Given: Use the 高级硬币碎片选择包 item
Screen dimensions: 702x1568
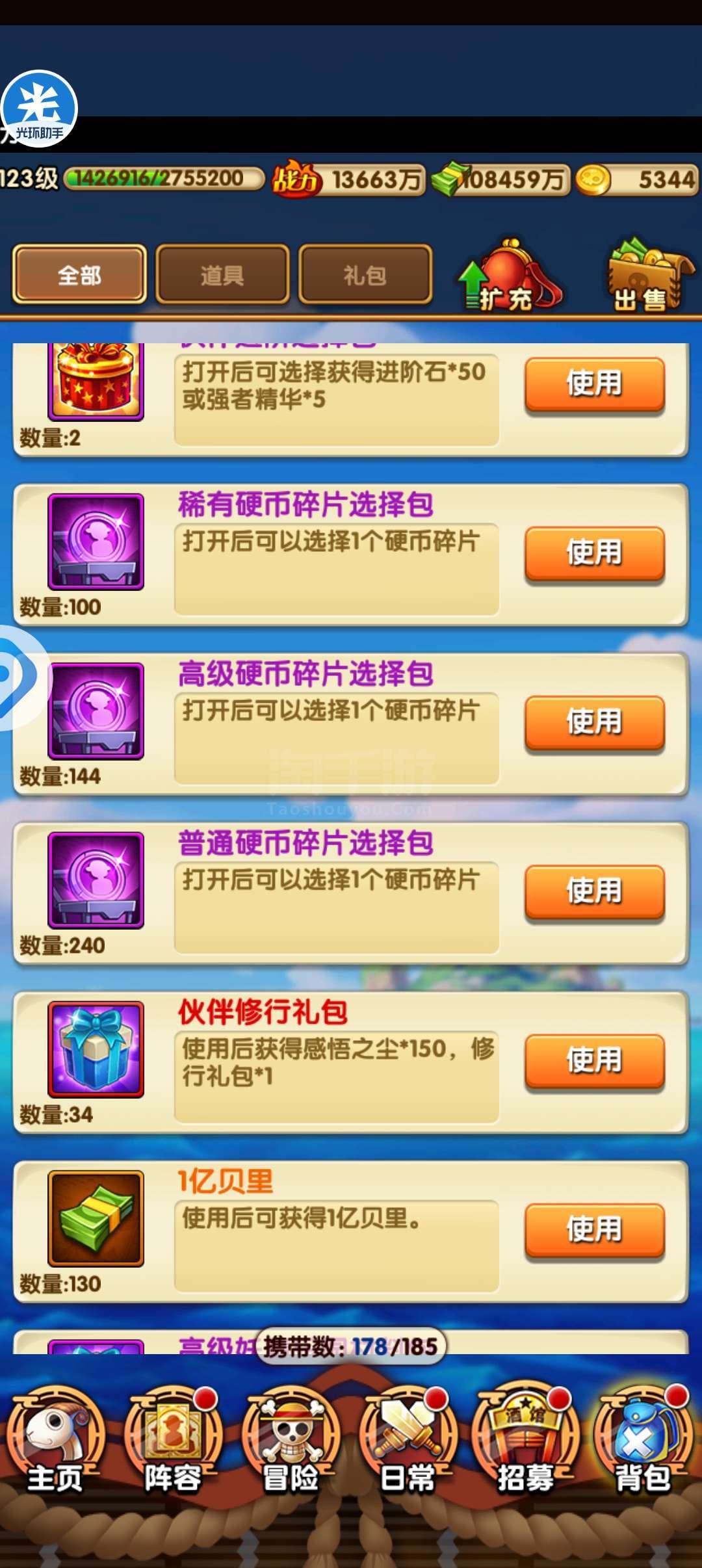Looking at the screenshot, I should 594,722.
